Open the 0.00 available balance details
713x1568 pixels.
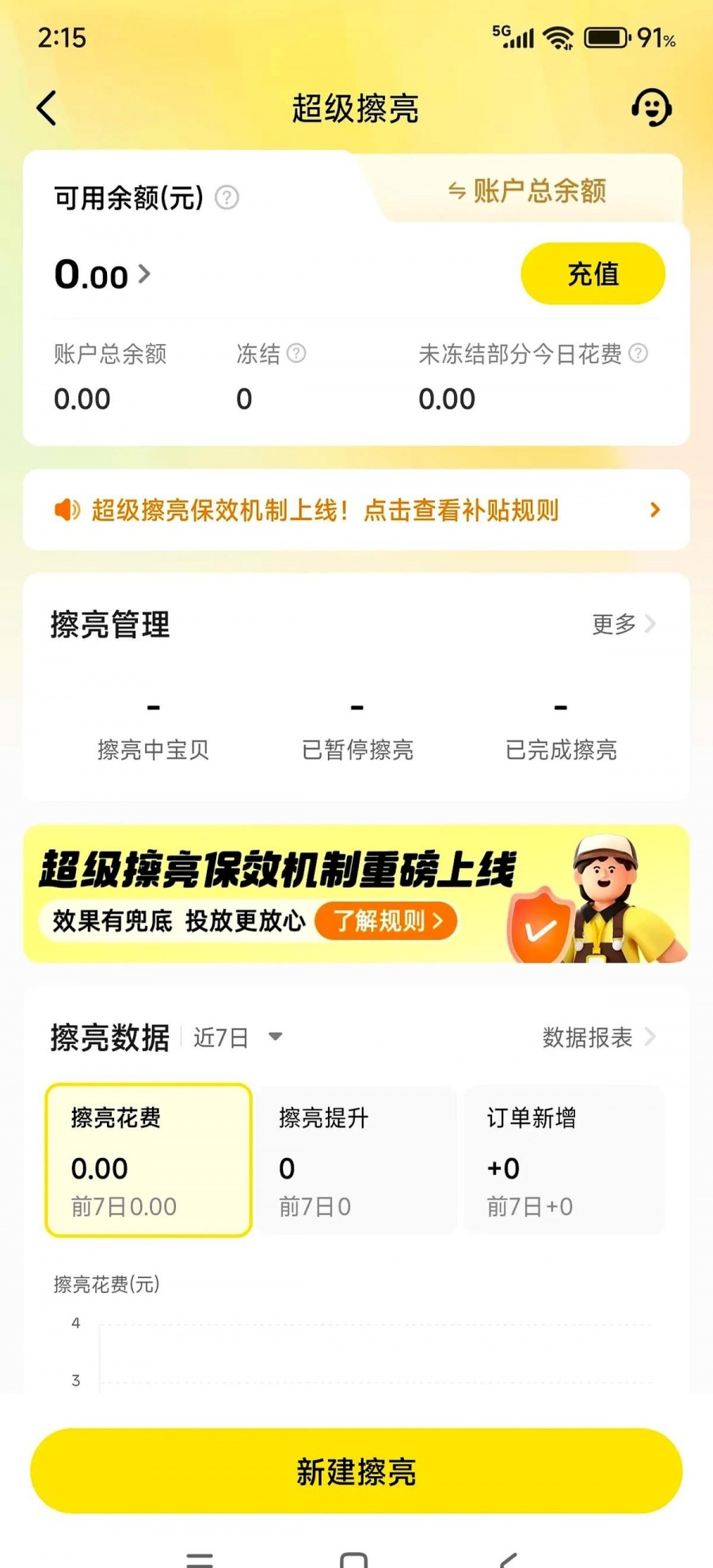click(x=101, y=275)
